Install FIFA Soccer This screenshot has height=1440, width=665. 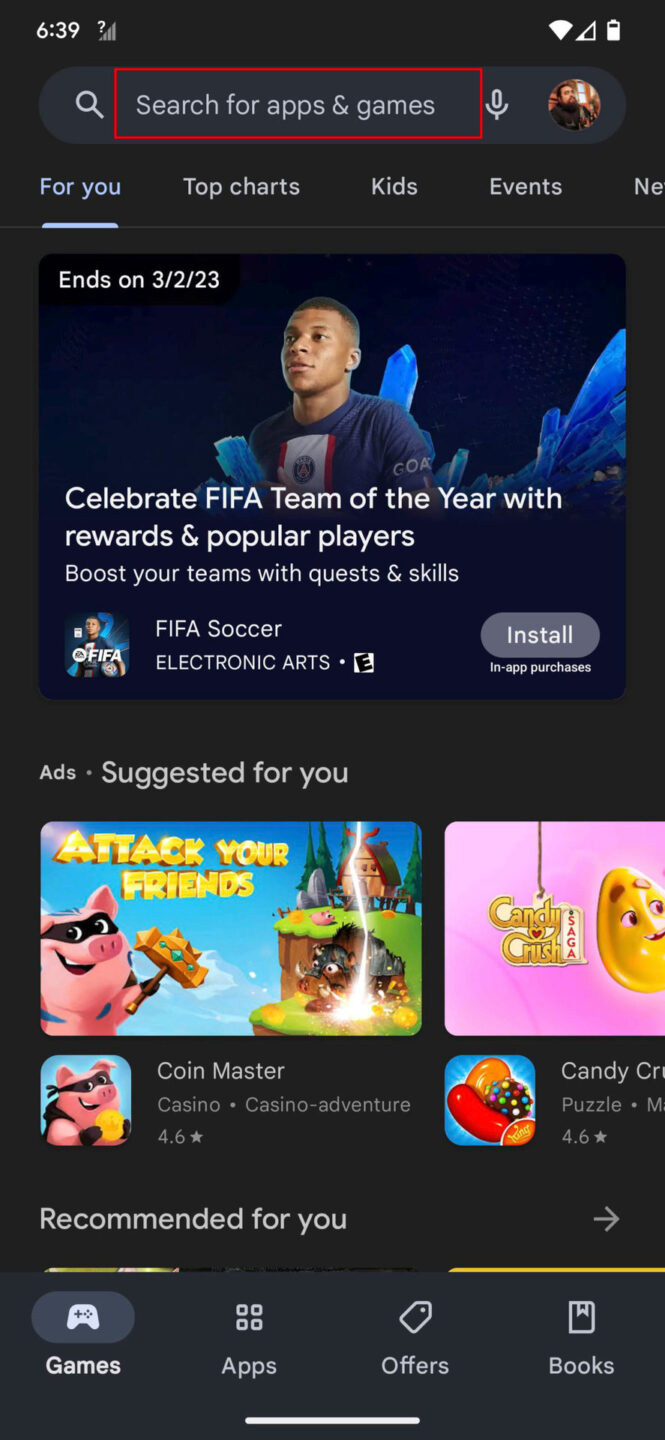[540, 635]
